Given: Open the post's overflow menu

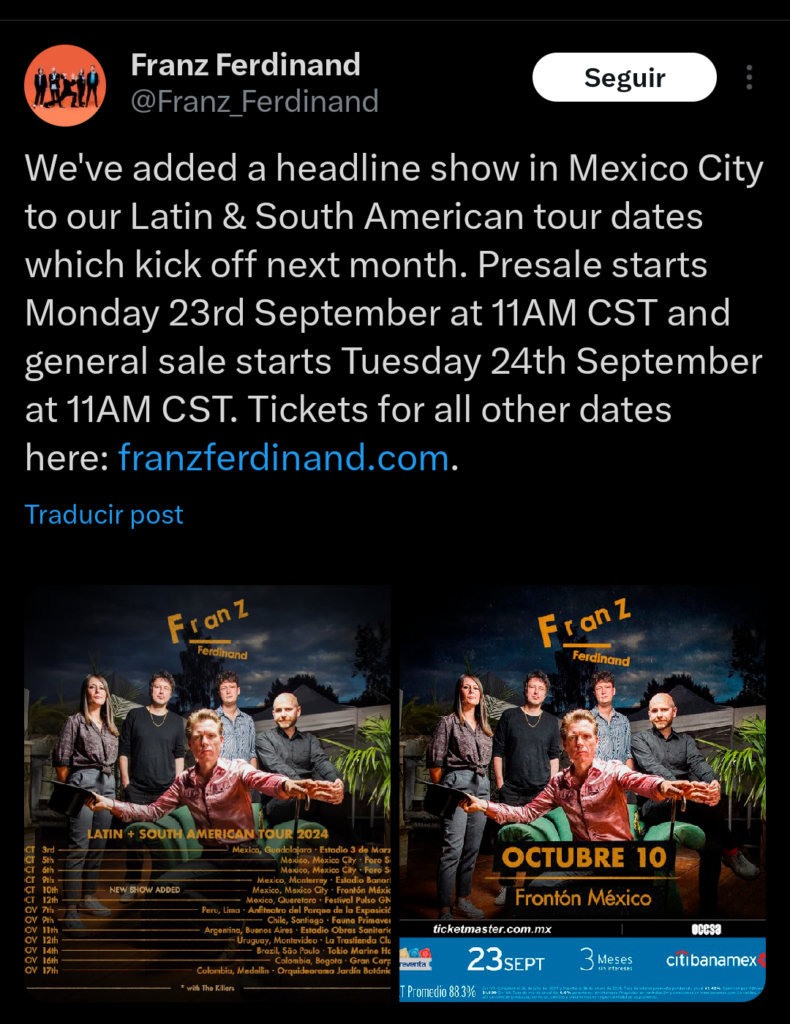Looking at the screenshot, I should tap(749, 78).
